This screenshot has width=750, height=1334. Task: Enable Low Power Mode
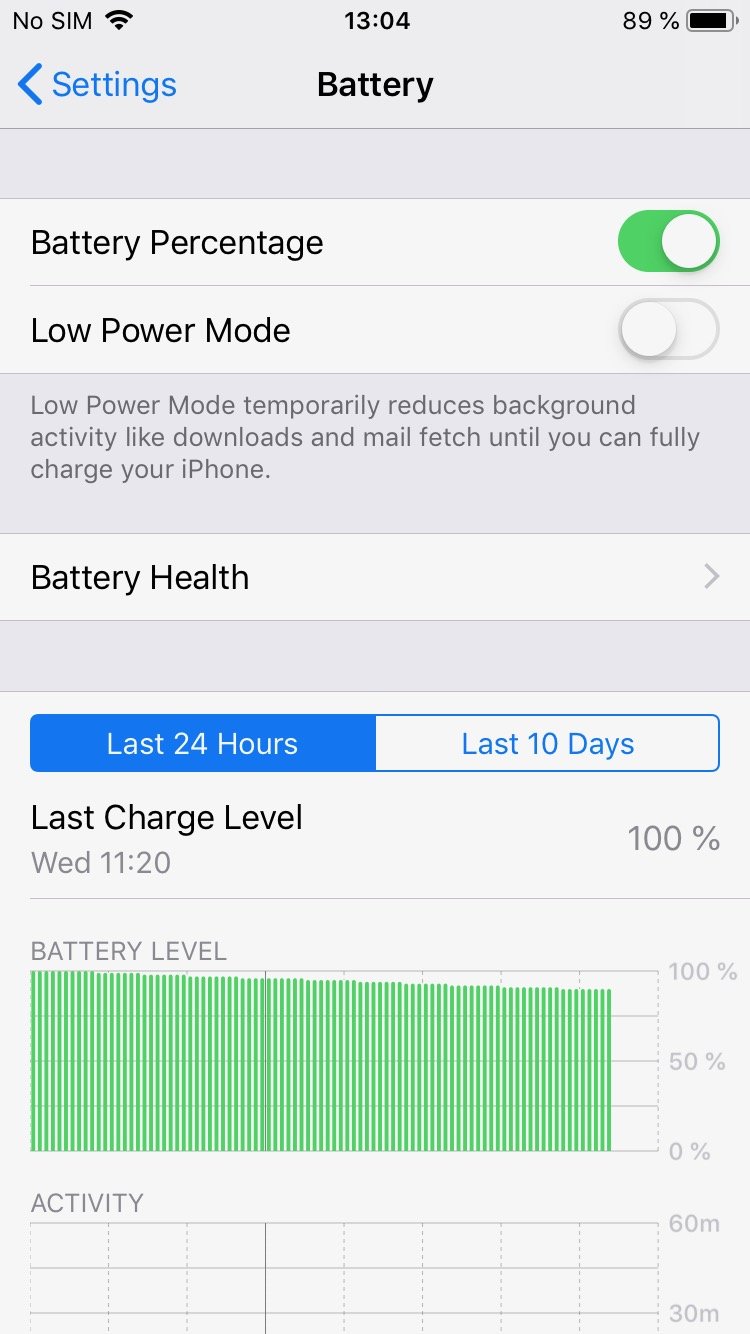pyautogui.click(x=669, y=329)
